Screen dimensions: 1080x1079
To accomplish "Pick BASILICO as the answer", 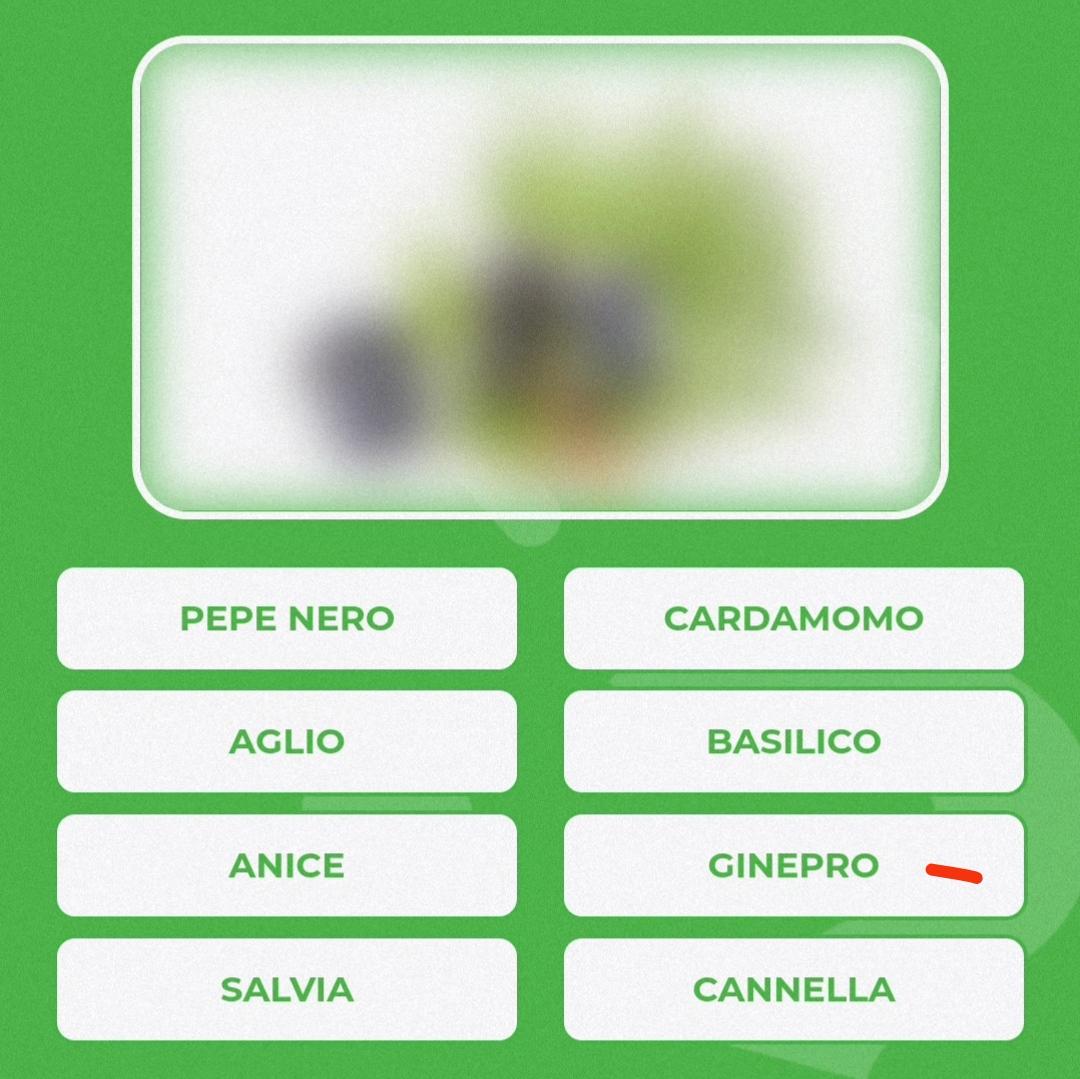I will tap(793, 741).
